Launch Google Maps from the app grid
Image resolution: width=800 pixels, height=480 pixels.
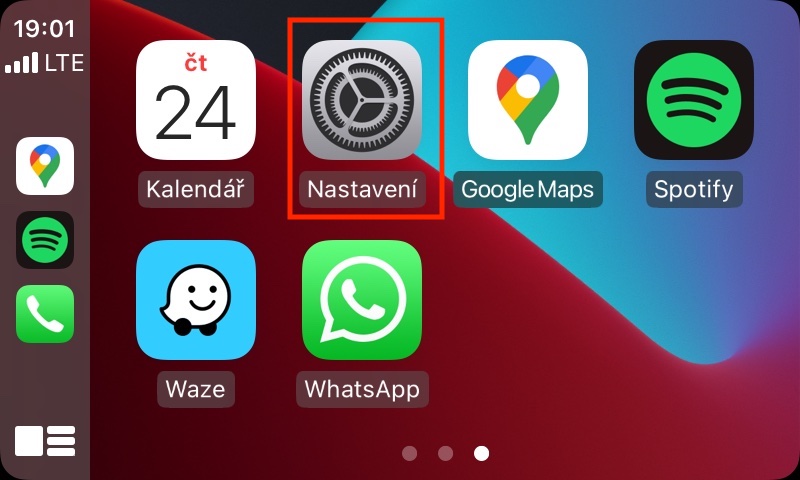pyautogui.click(x=528, y=100)
